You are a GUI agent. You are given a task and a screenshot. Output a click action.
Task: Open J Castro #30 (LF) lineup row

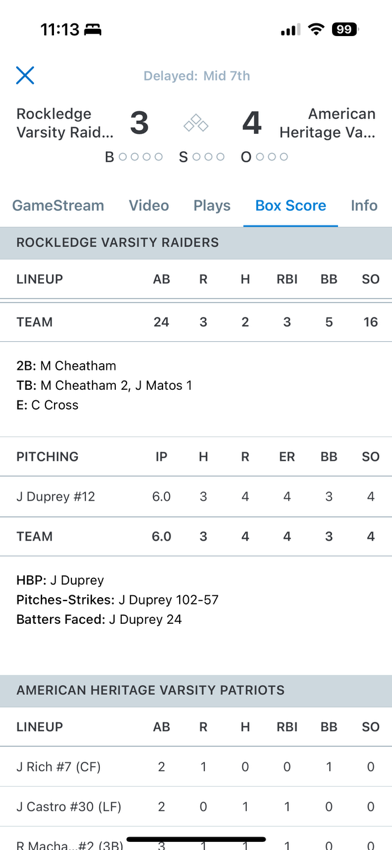pyautogui.click(x=196, y=807)
